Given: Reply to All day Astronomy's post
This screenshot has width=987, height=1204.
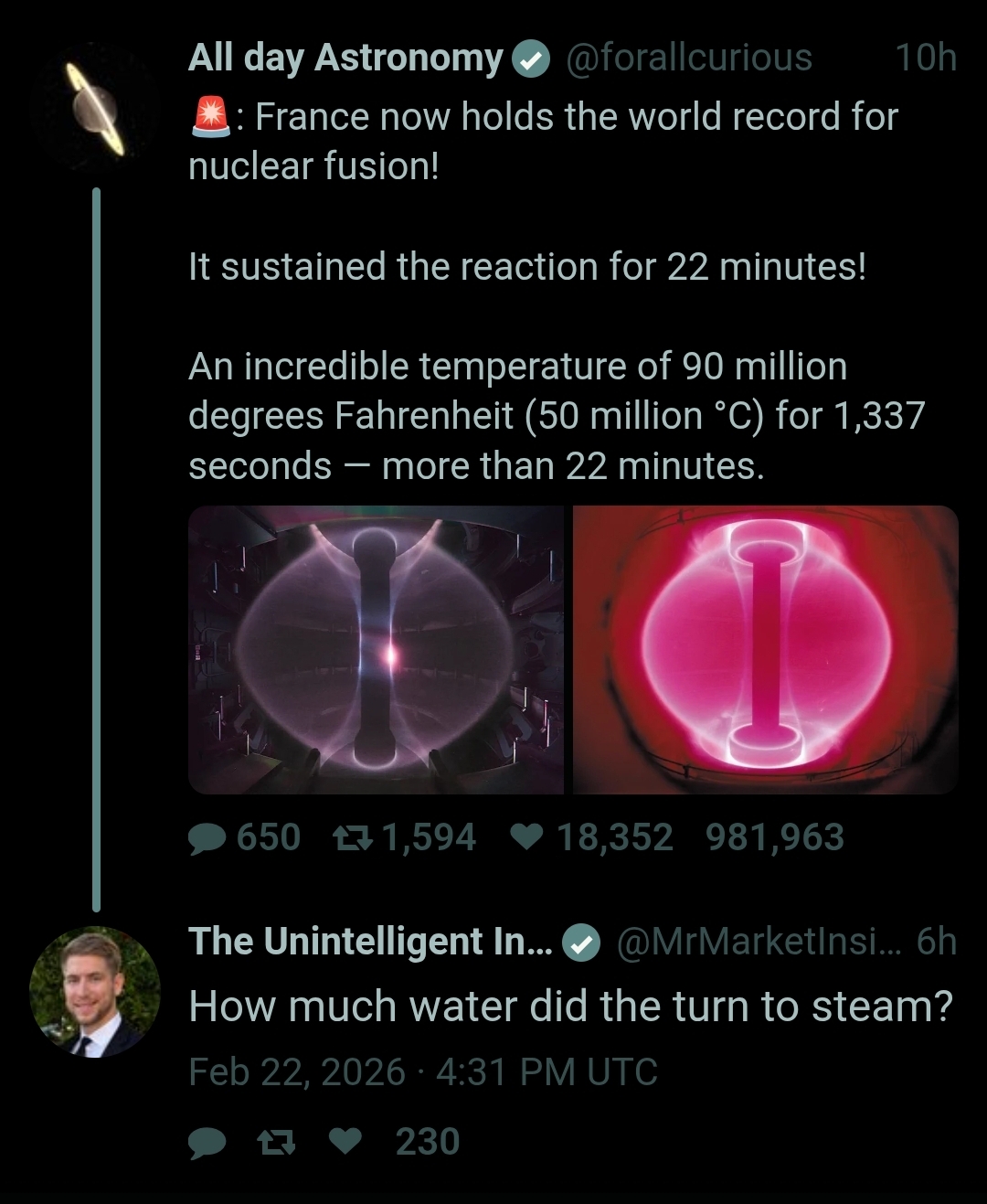Looking at the screenshot, I should coord(207,838).
